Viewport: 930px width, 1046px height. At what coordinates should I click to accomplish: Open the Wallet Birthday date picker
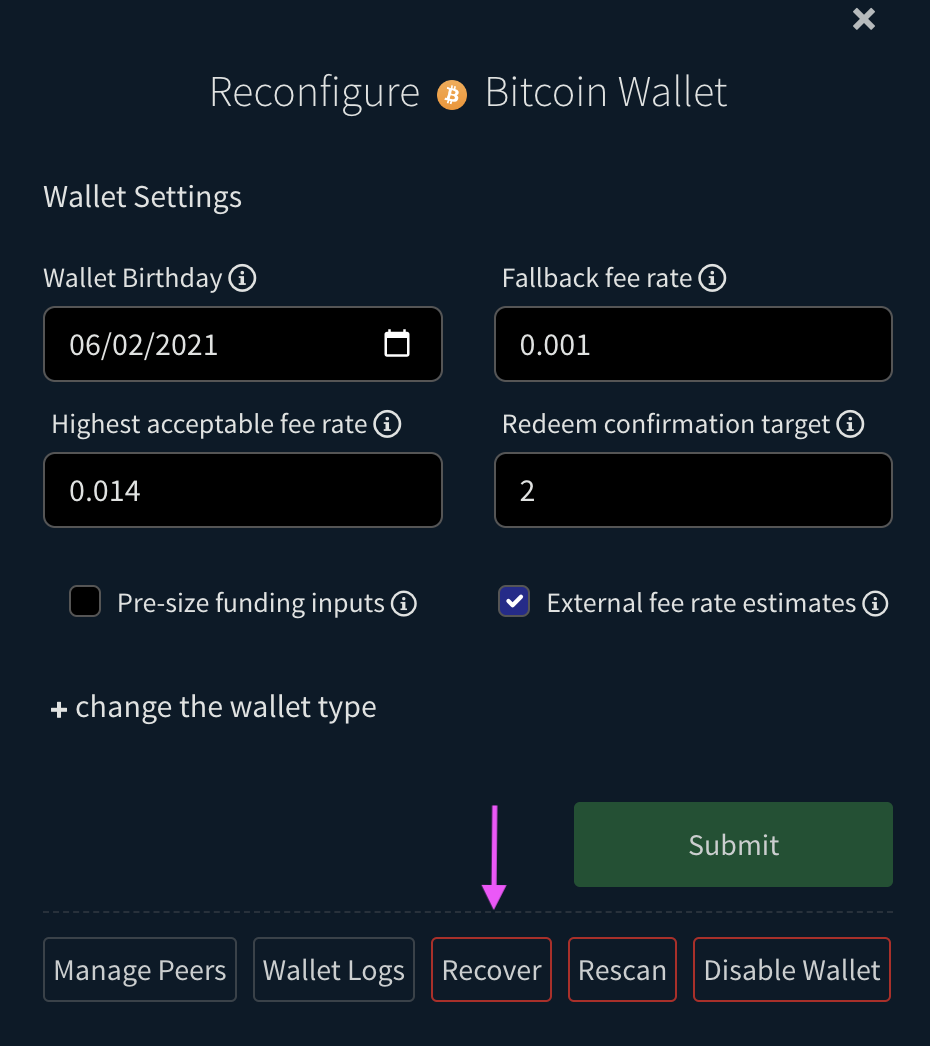pos(397,344)
